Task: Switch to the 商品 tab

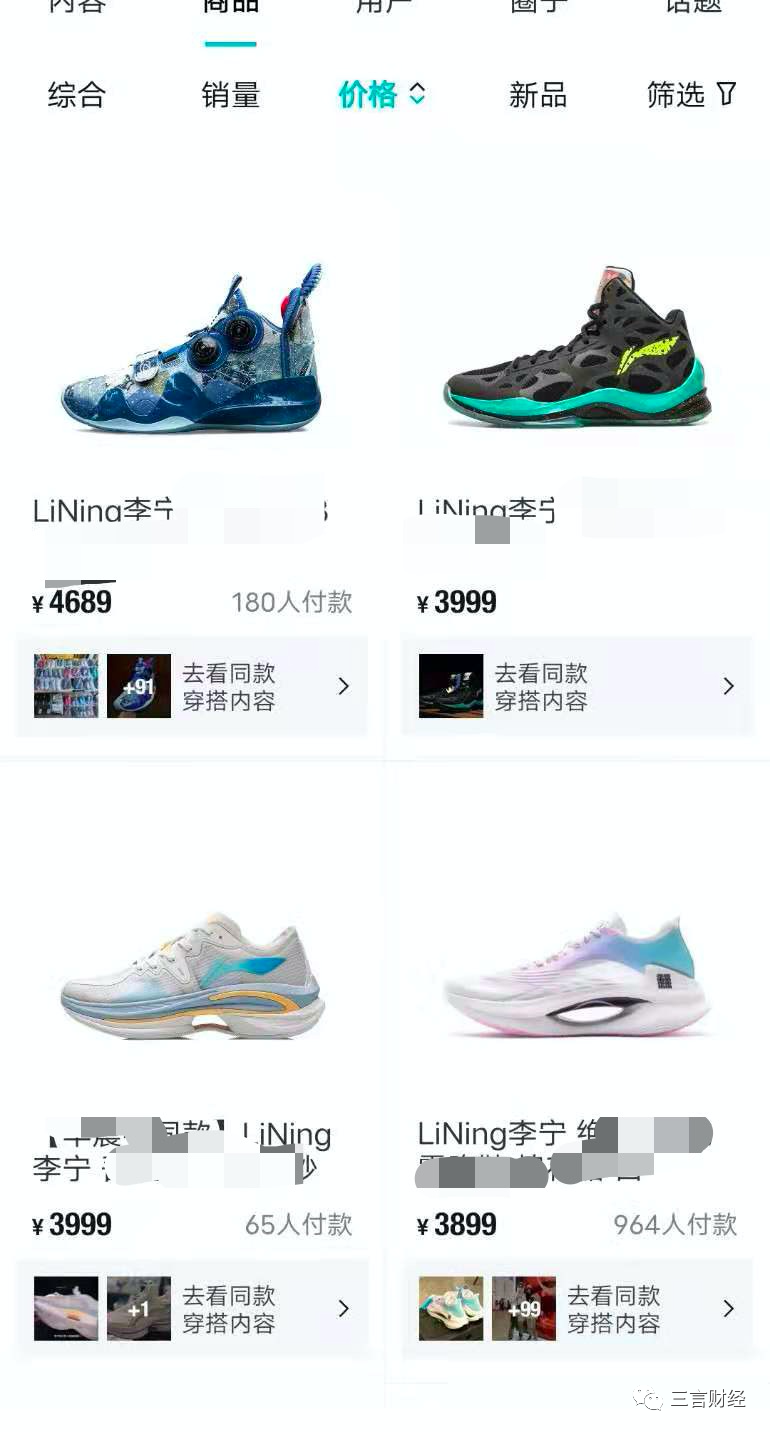Action: 229,8
